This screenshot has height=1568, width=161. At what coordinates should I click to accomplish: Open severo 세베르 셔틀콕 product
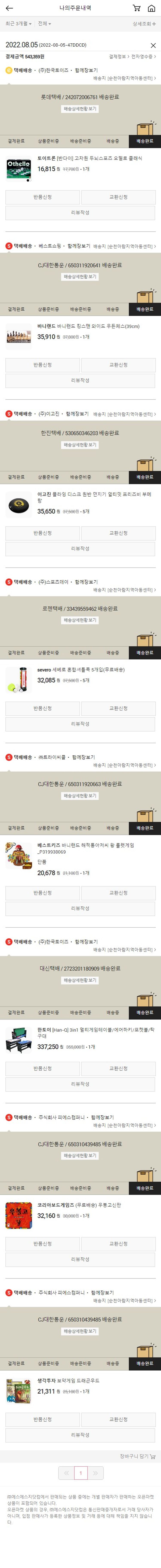pos(80,670)
